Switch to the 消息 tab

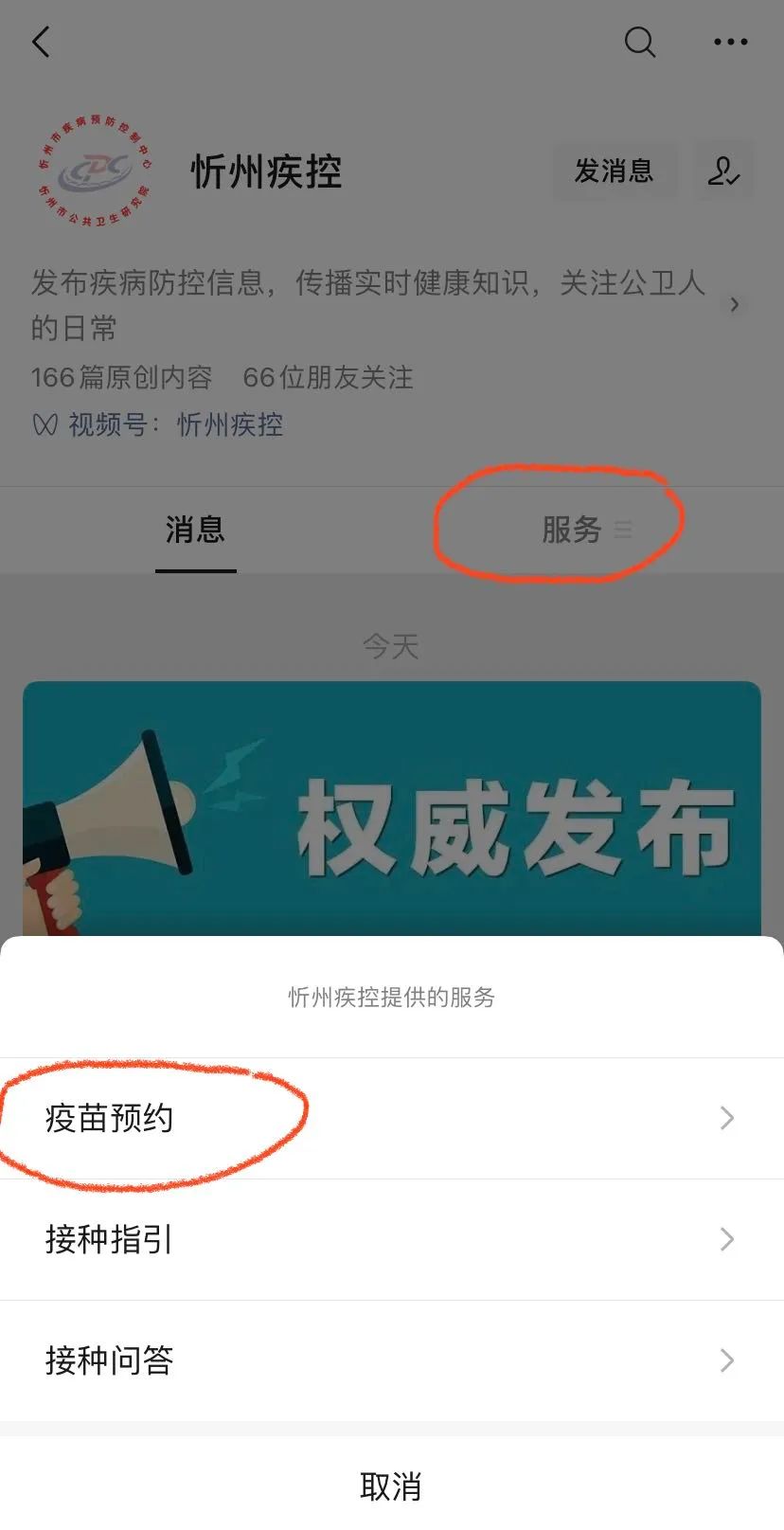coord(195,530)
